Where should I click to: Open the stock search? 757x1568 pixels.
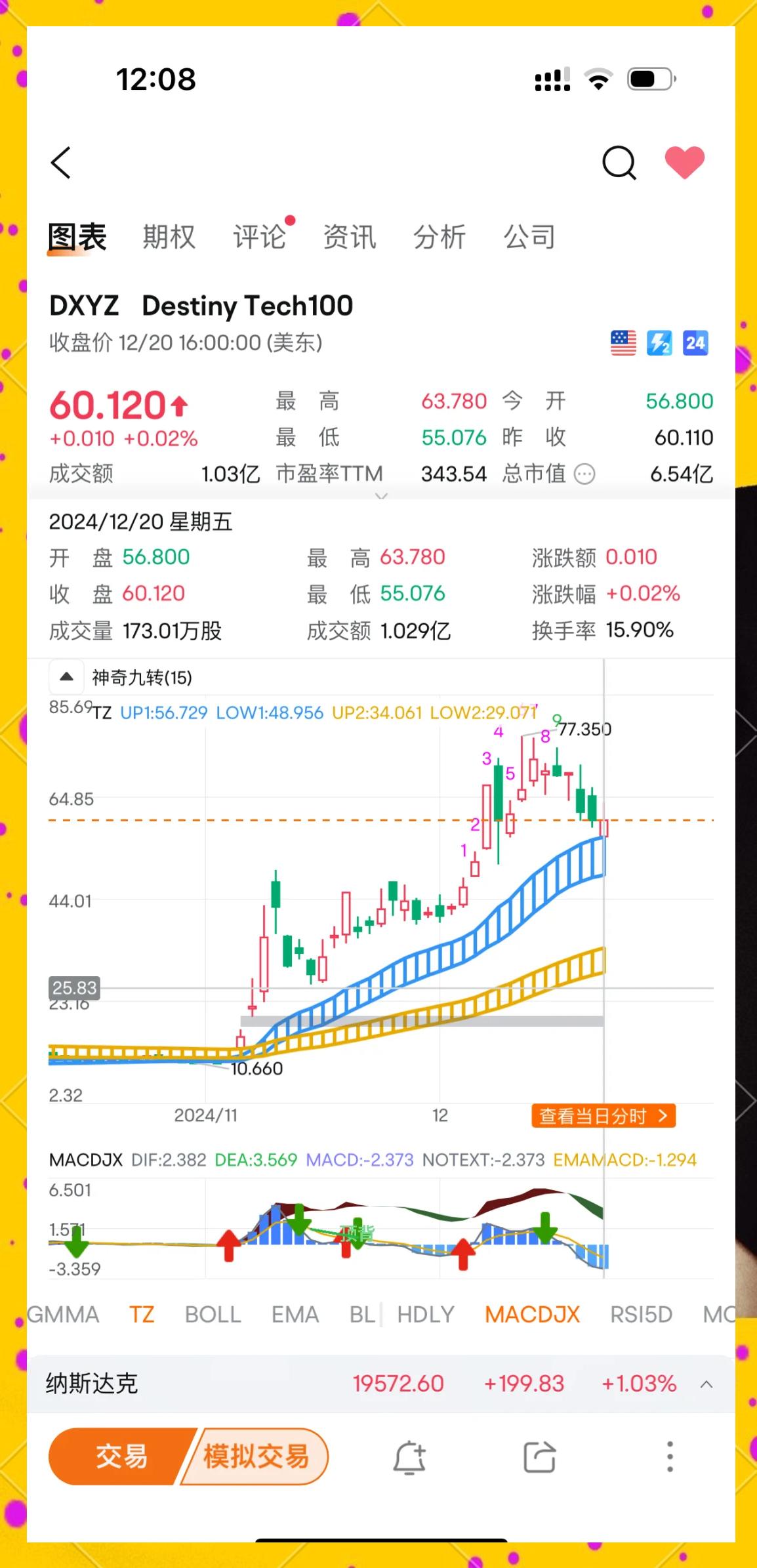[x=619, y=162]
